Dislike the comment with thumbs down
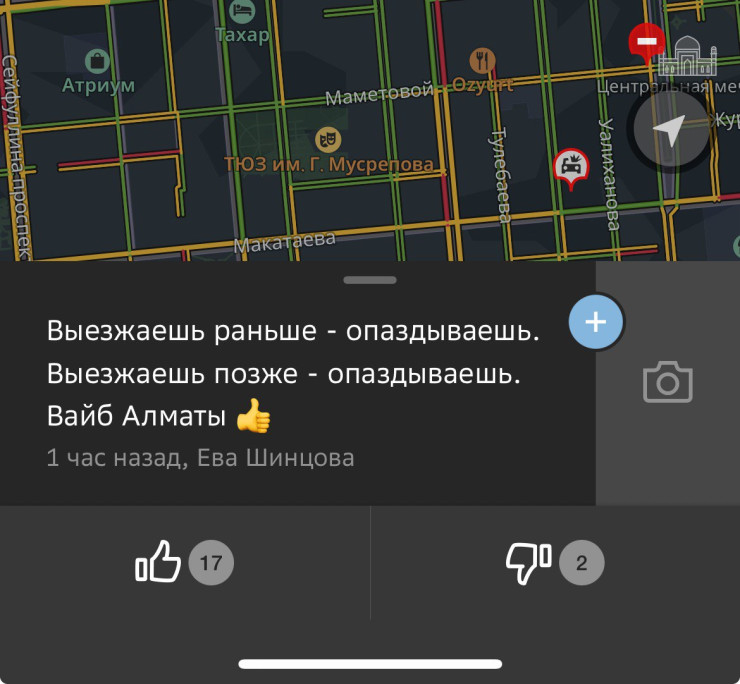Screen dimensions: 740x684 pos(528,563)
